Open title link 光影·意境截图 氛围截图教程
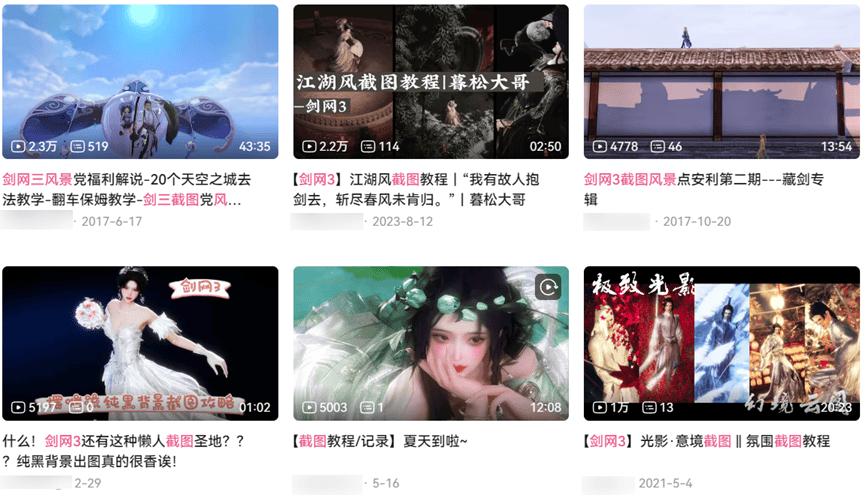The width and height of the screenshot is (863, 495). coord(706,441)
